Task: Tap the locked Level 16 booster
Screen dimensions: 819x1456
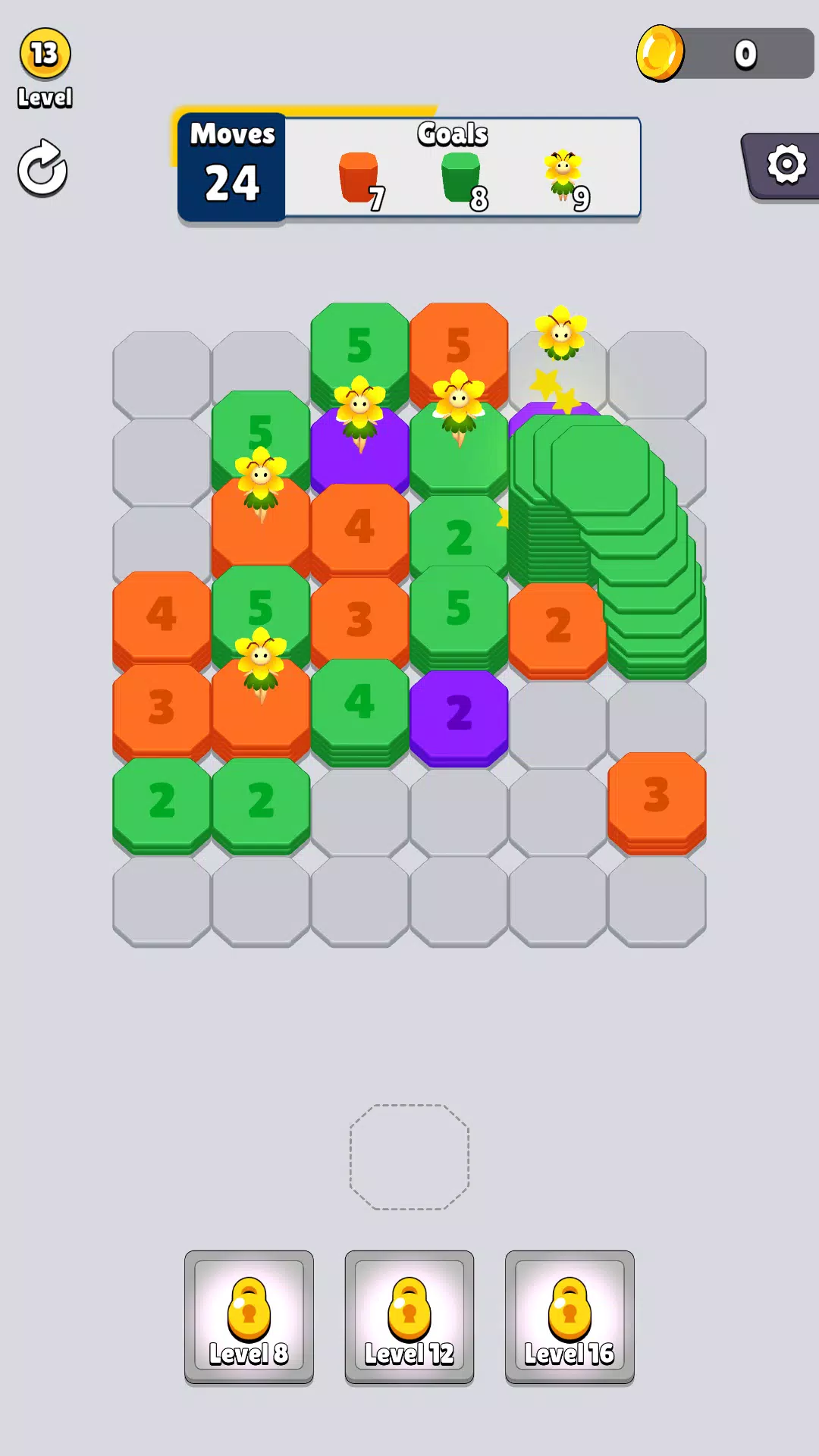Action: point(570,1316)
